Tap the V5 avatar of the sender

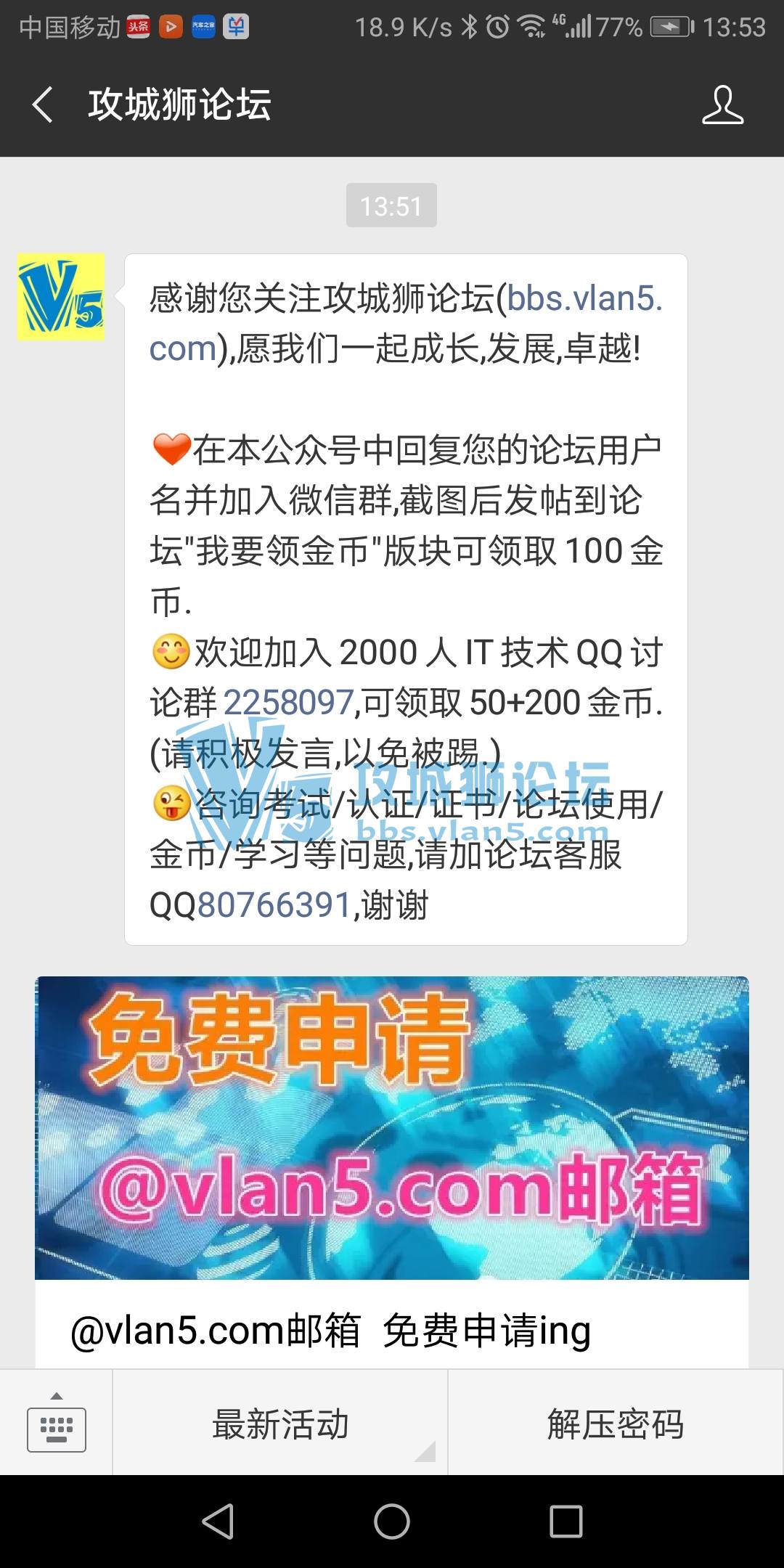click(61, 297)
